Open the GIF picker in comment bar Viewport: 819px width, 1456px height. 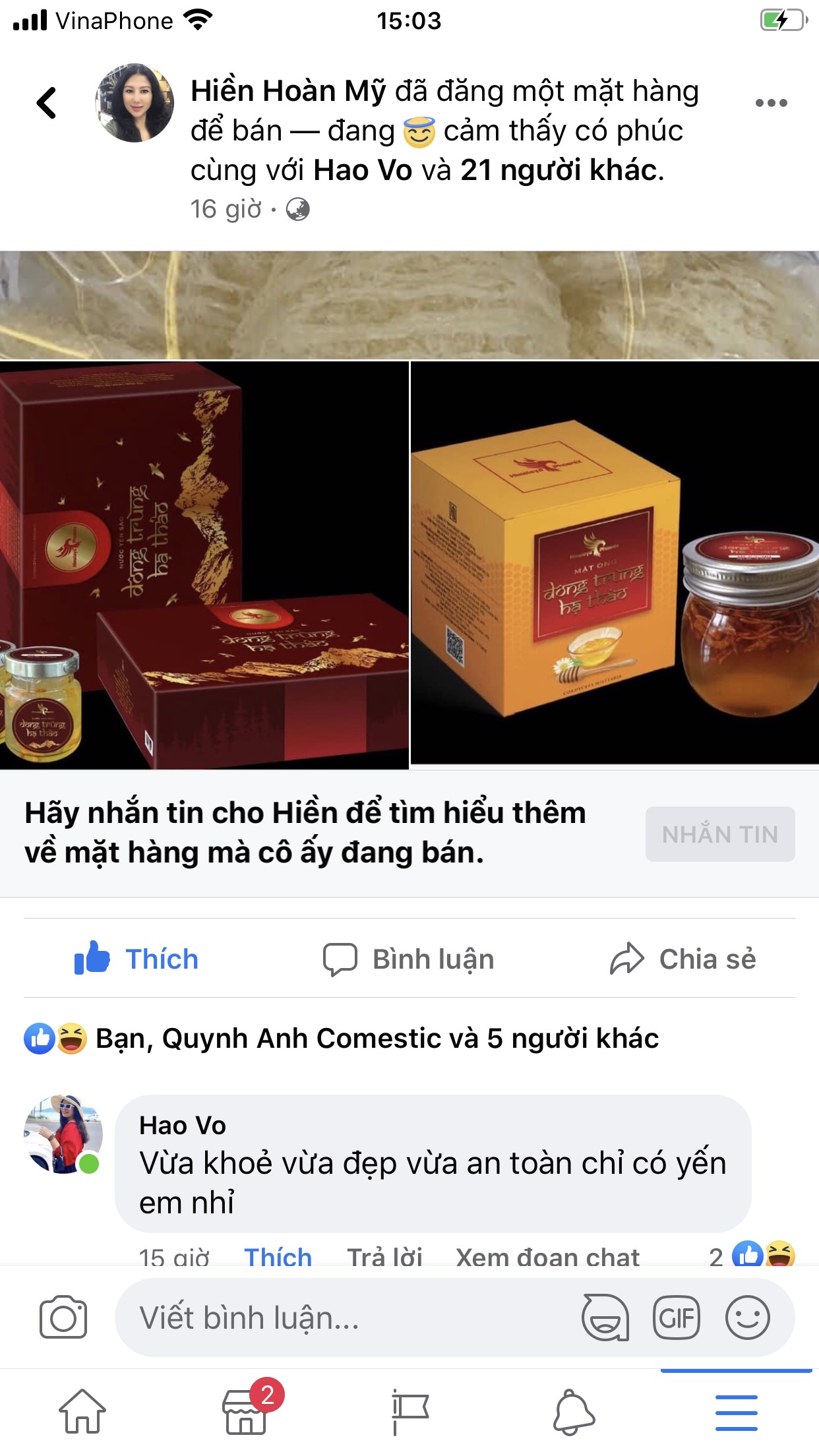676,1318
